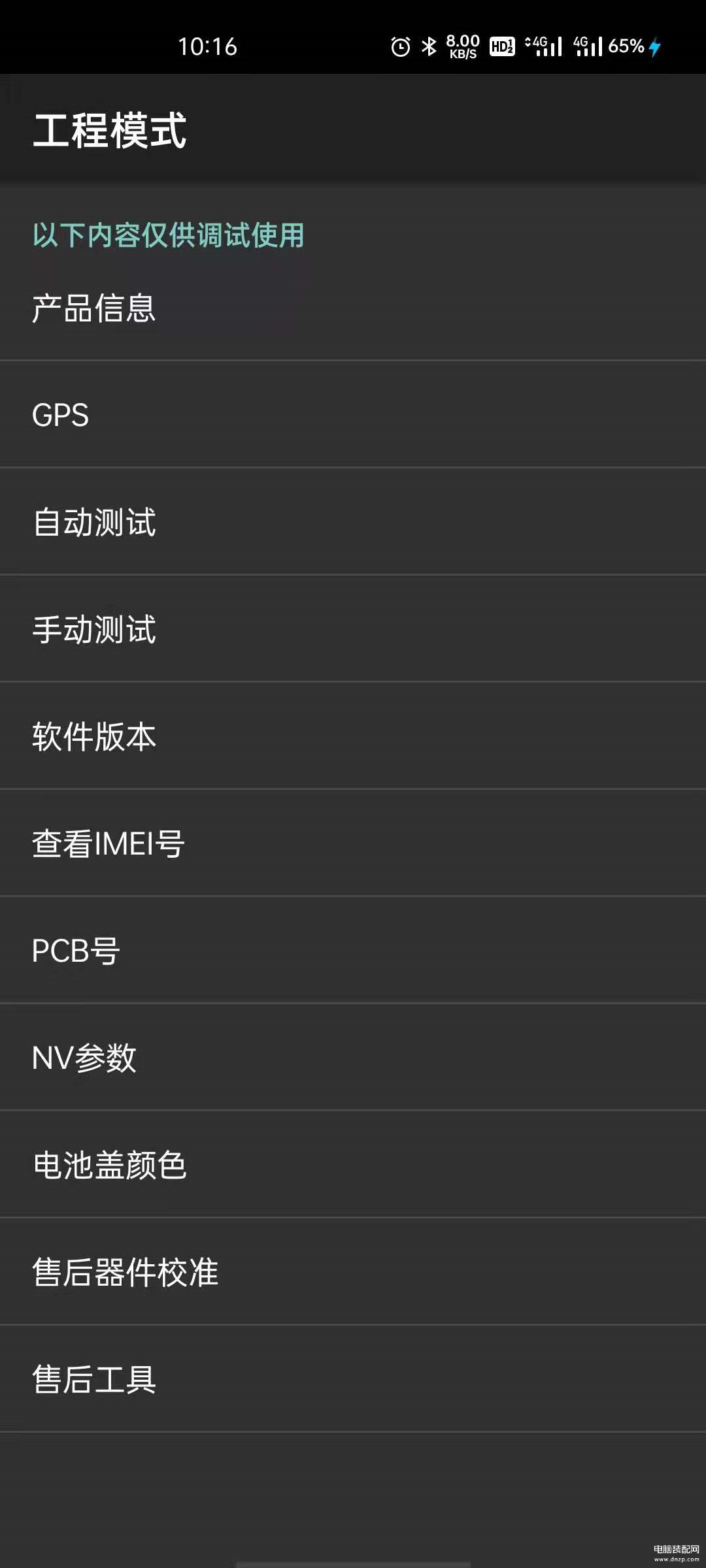
Task: Open 售后器件校准 calibration
Action: (353, 1272)
